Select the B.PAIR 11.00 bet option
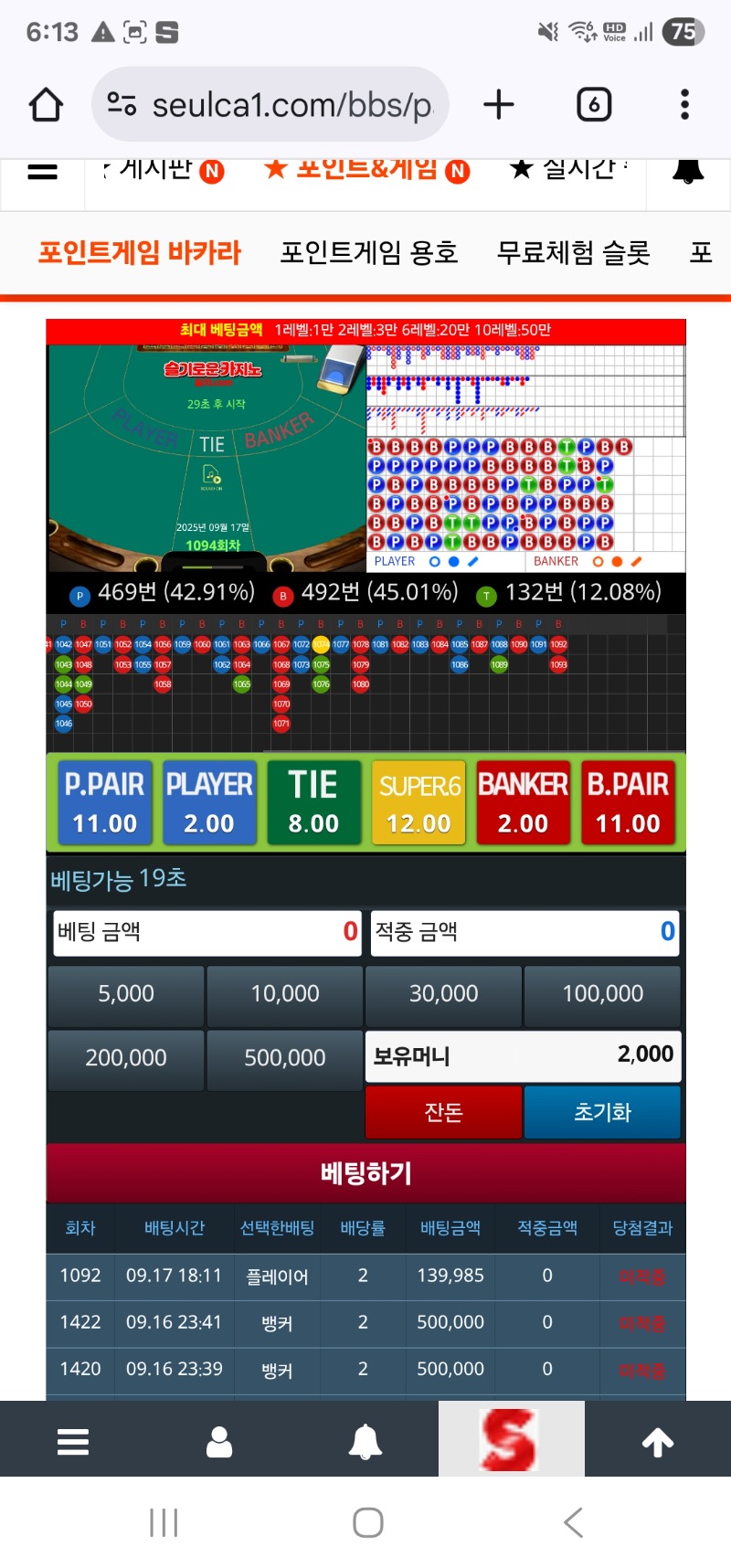The height and width of the screenshot is (1568, 731). [628, 802]
